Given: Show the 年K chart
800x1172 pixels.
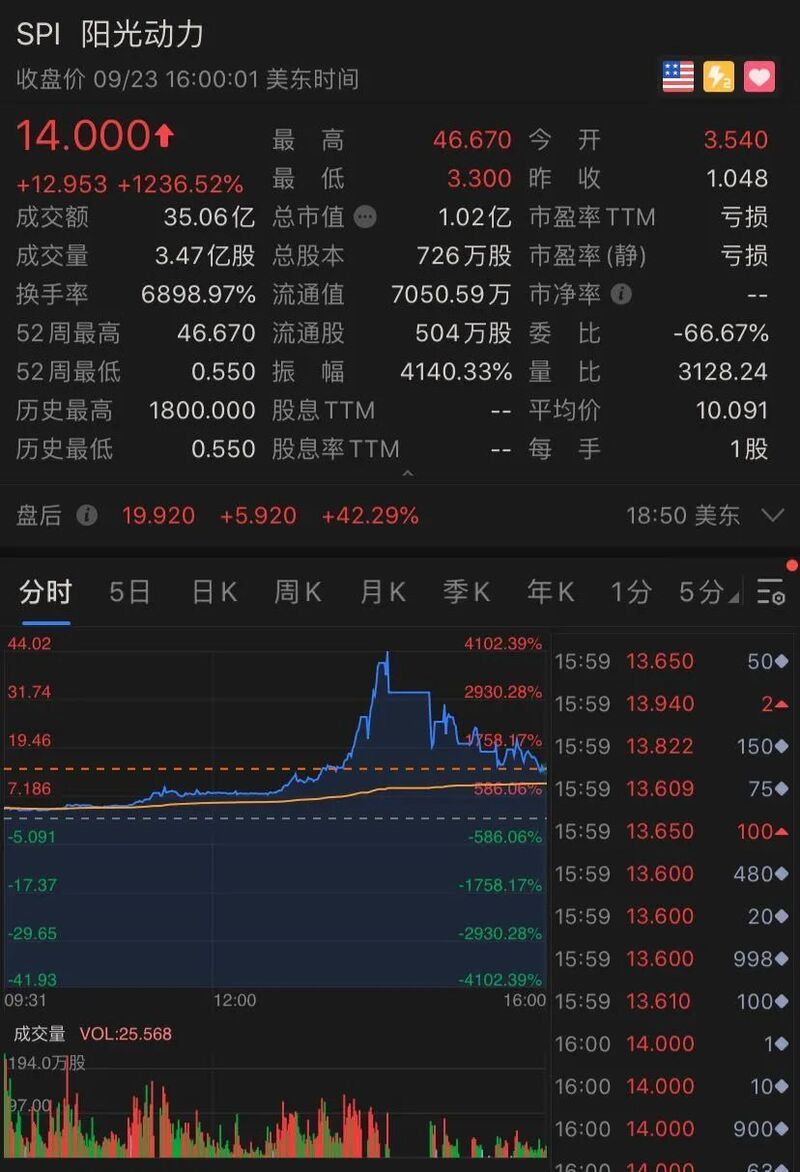Looking at the screenshot, I should pyautogui.click(x=551, y=592).
